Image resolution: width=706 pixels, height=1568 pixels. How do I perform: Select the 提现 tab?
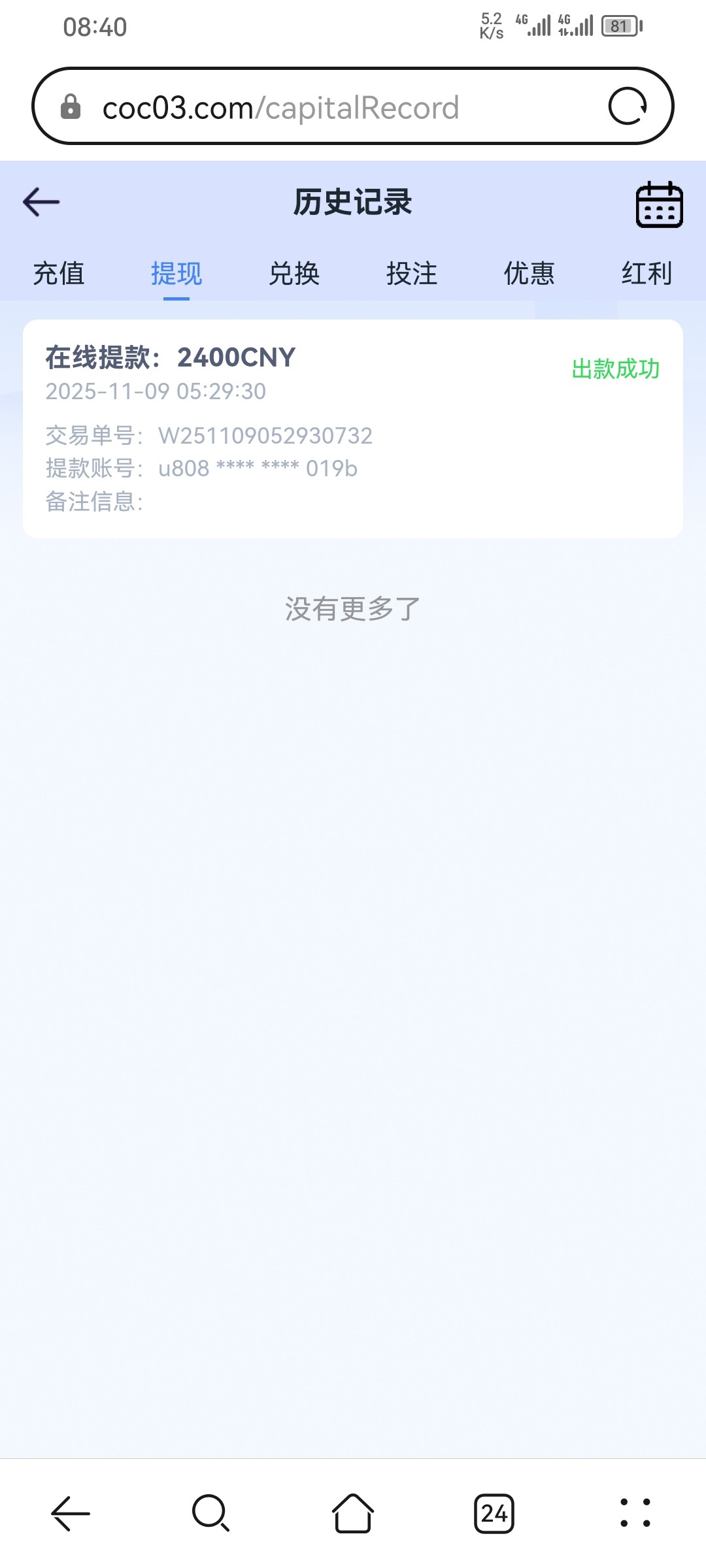[176, 273]
